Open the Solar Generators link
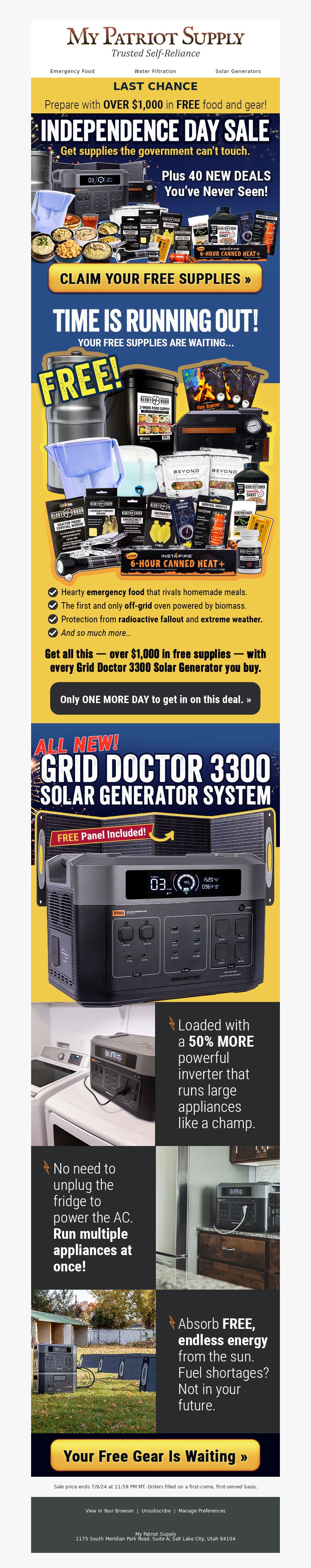This screenshot has width=311, height=1568. tap(238, 71)
